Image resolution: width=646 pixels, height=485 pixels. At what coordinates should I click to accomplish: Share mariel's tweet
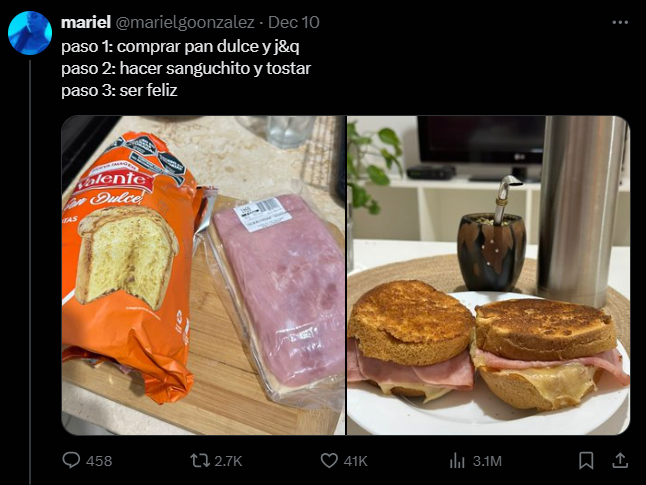click(619, 461)
